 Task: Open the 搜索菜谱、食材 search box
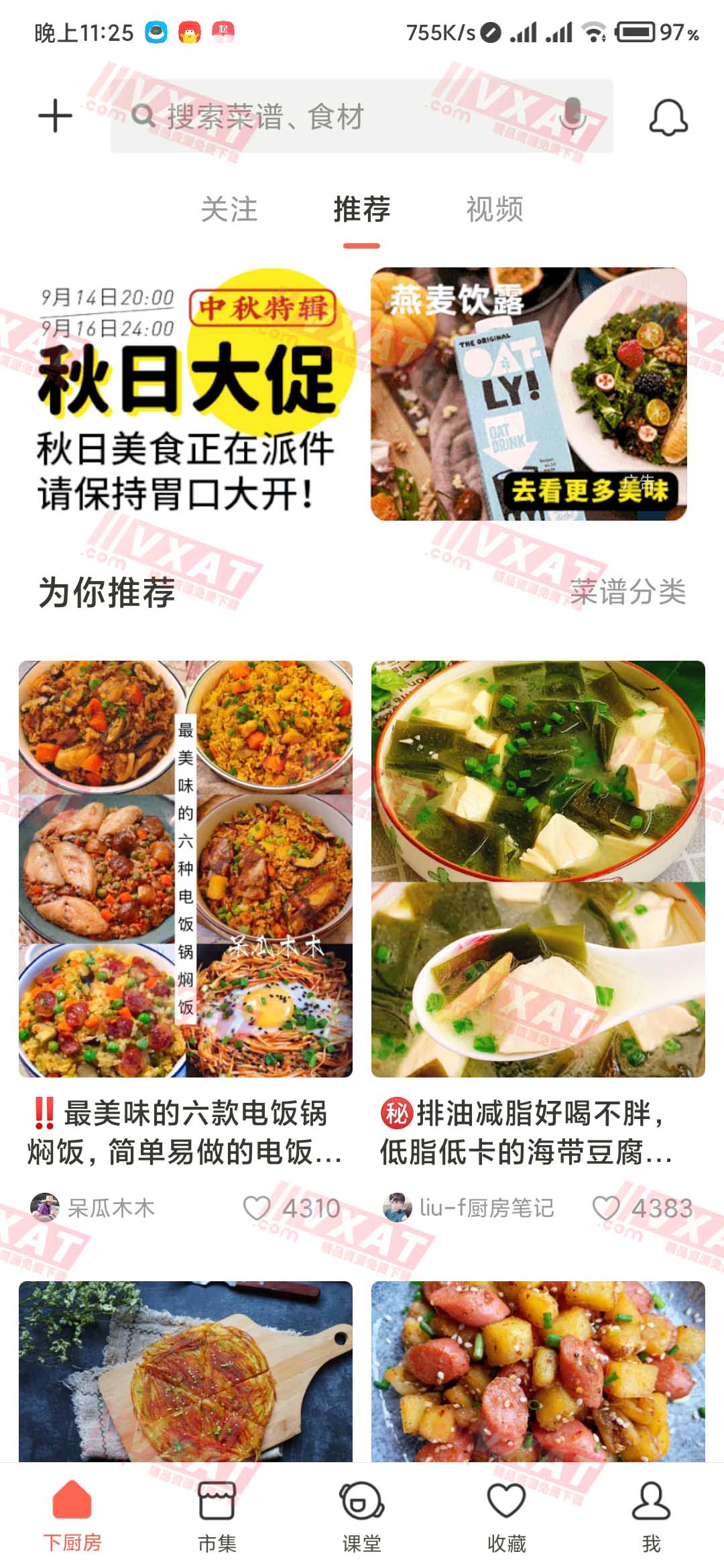335,117
